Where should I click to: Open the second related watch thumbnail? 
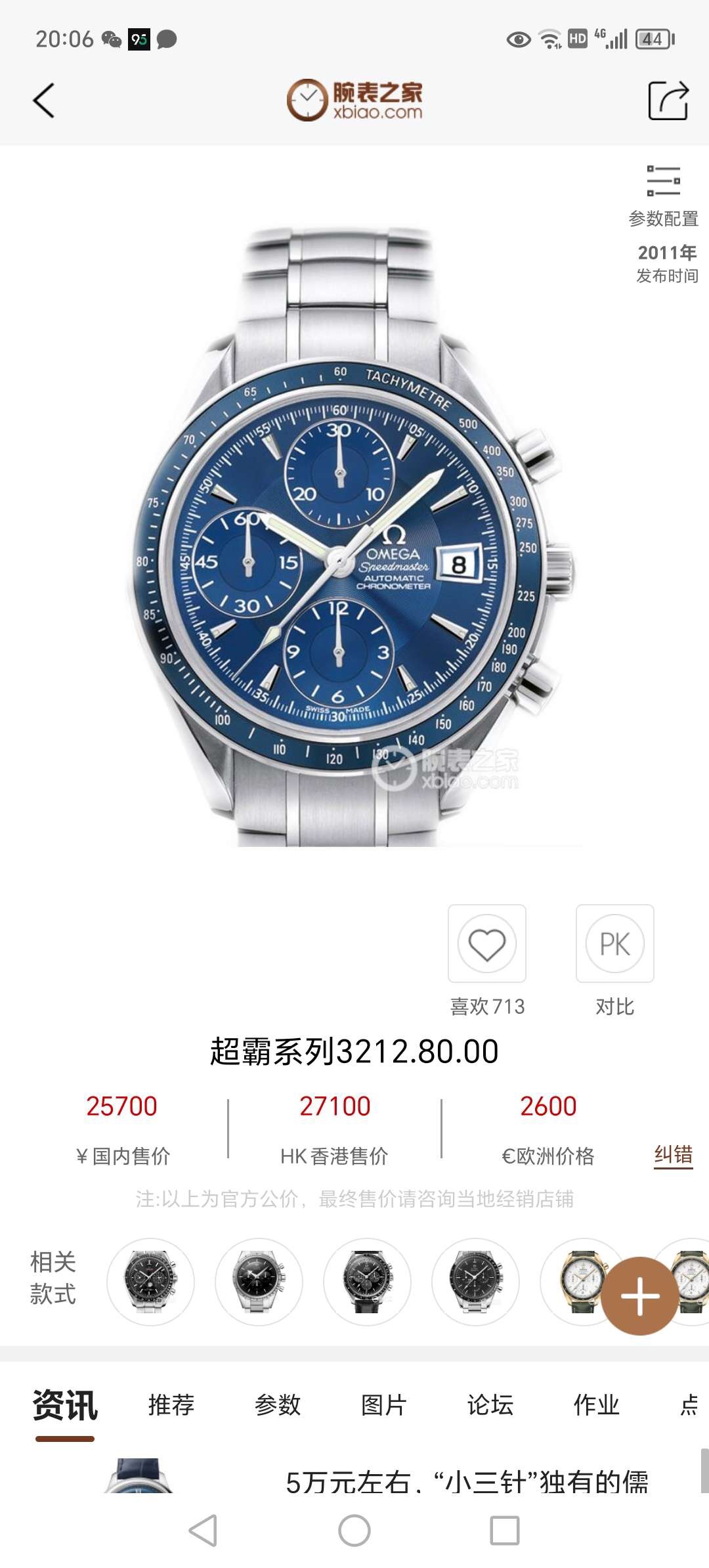[259, 1282]
